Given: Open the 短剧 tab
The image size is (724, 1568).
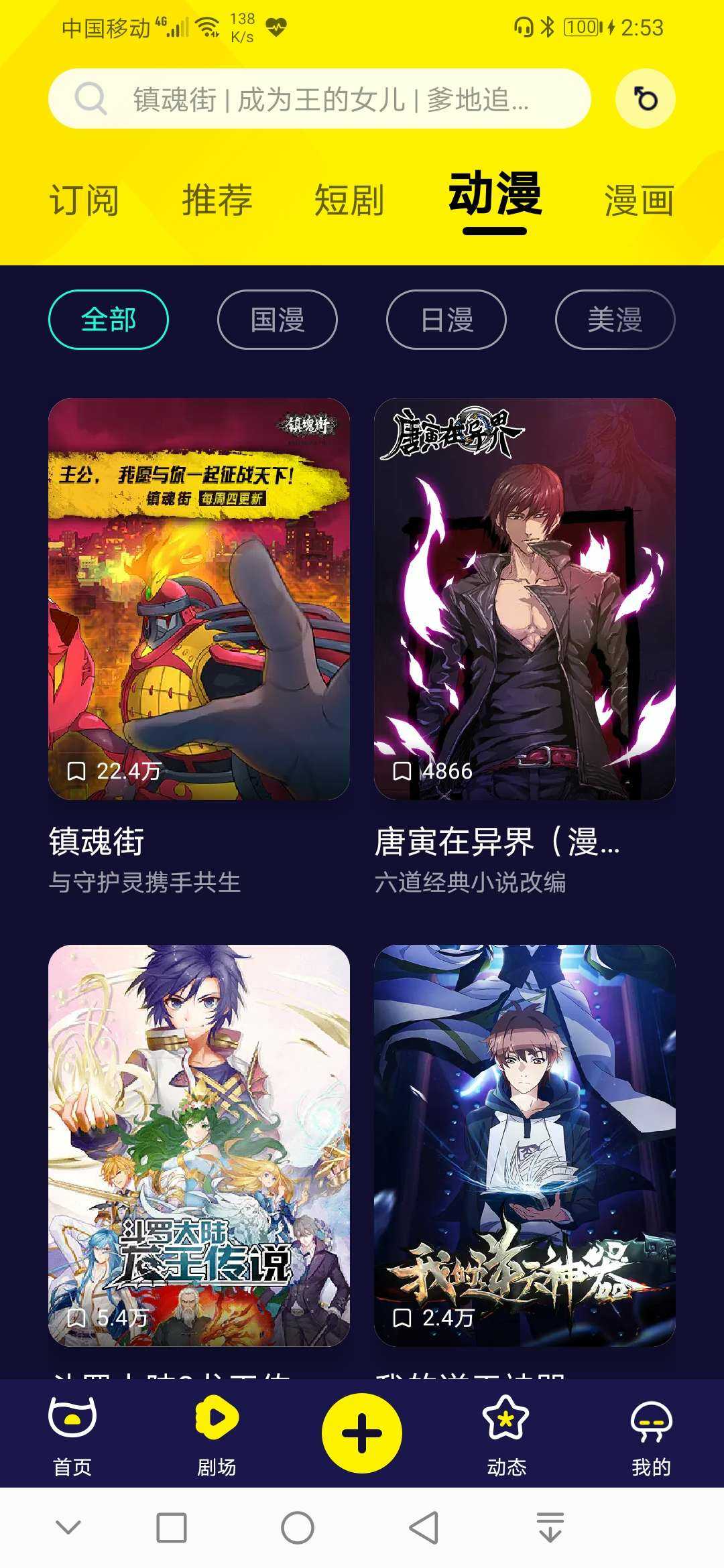Looking at the screenshot, I should pos(349,200).
